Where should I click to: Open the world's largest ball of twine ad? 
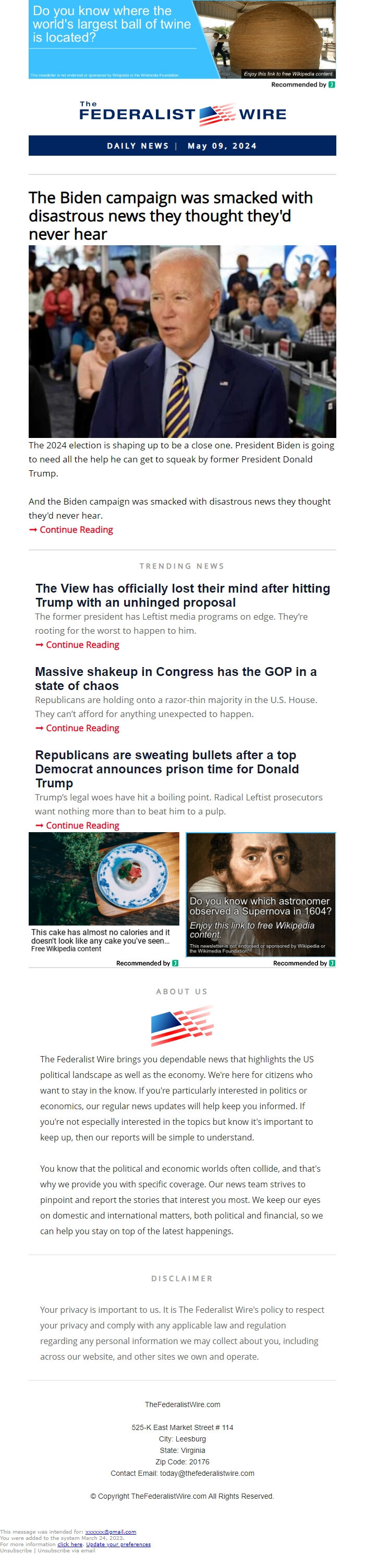click(x=181, y=39)
